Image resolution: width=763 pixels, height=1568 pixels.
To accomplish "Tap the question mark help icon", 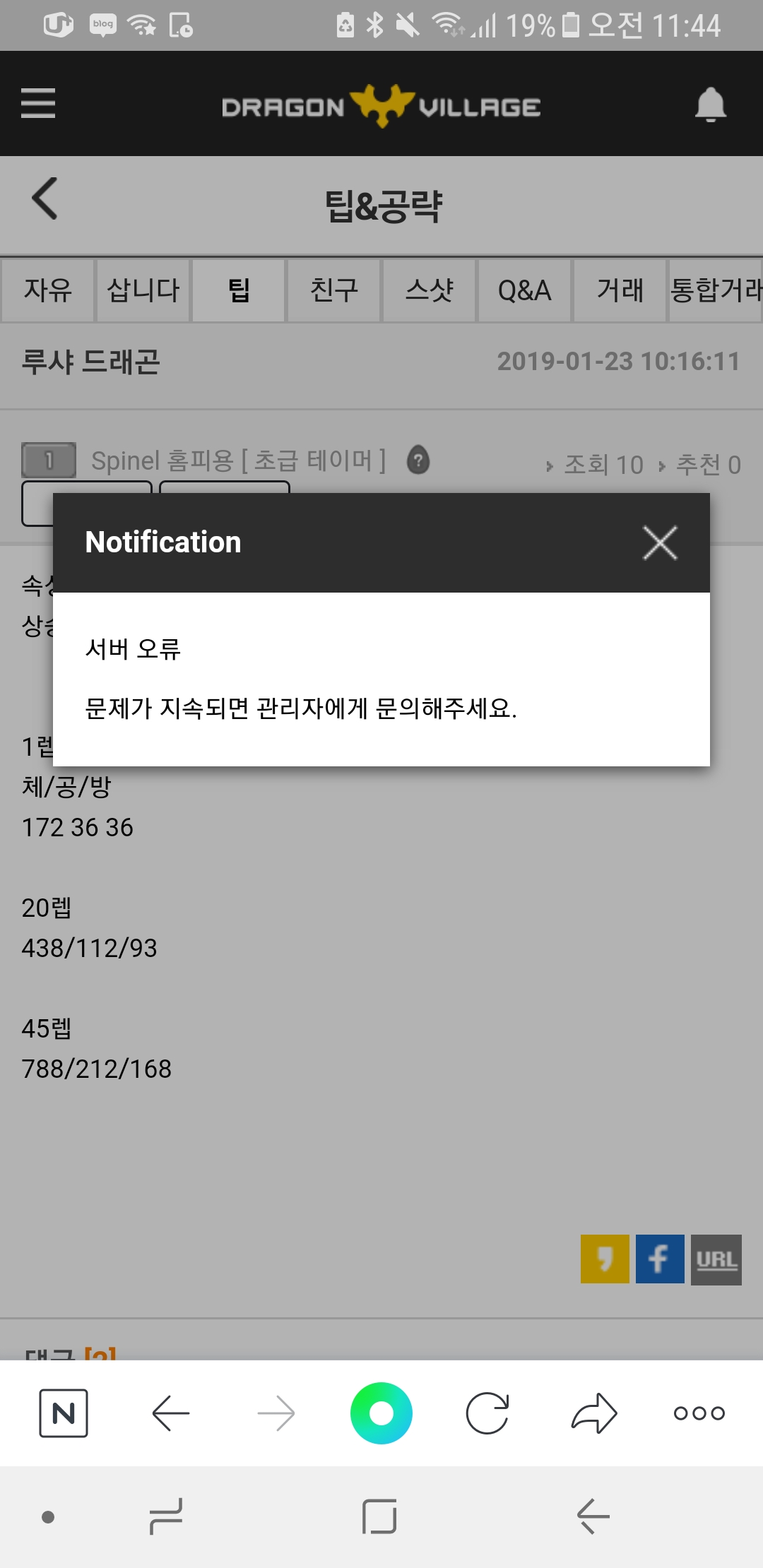I will 418,461.
